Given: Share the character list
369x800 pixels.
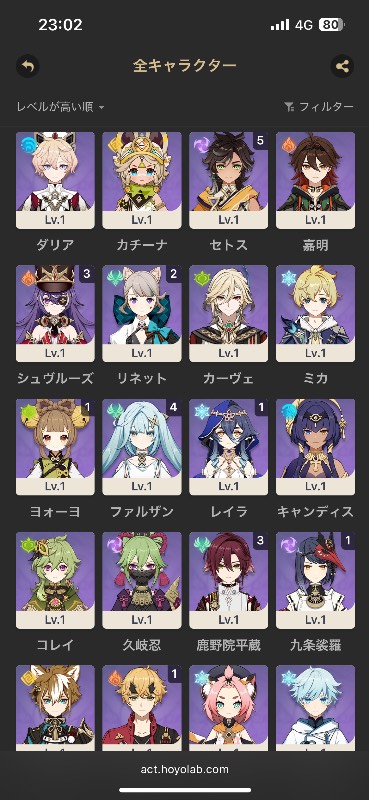Looking at the screenshot, I should (342, 66).
